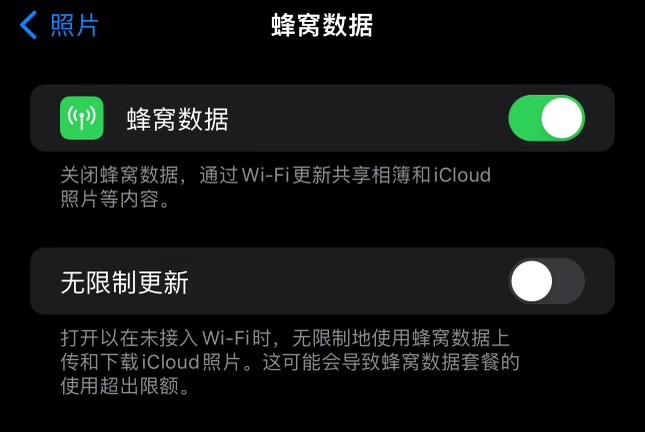Viewport: 645px width, 432px height.
Task: Go back to 照片 settings
Action: coord(60,25)
